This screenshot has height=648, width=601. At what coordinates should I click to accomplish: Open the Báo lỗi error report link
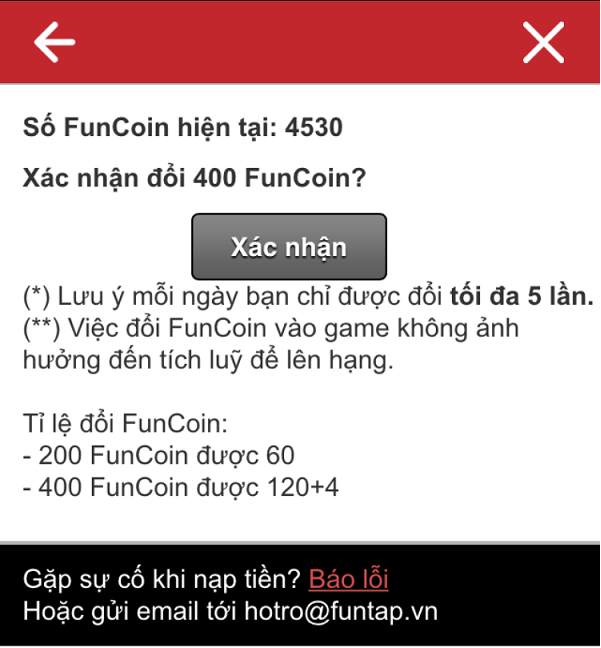click(348, 579)
